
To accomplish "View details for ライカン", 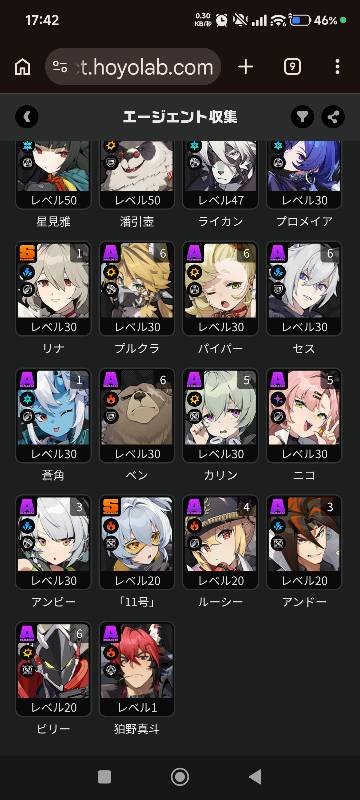I will click(x=220, y=175).
